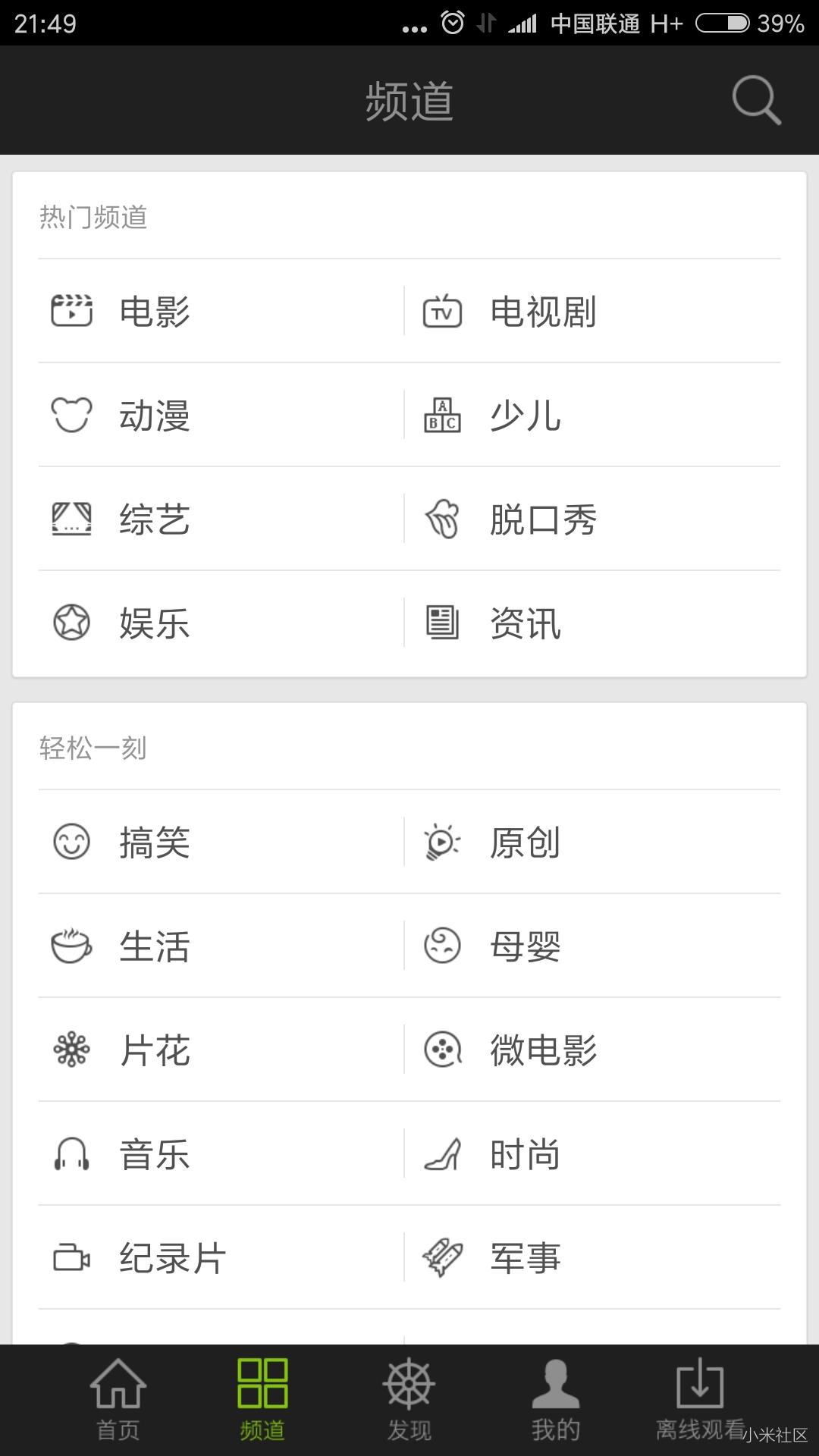Click the 脱口秀 talk show tongue icon

[443, 519]
